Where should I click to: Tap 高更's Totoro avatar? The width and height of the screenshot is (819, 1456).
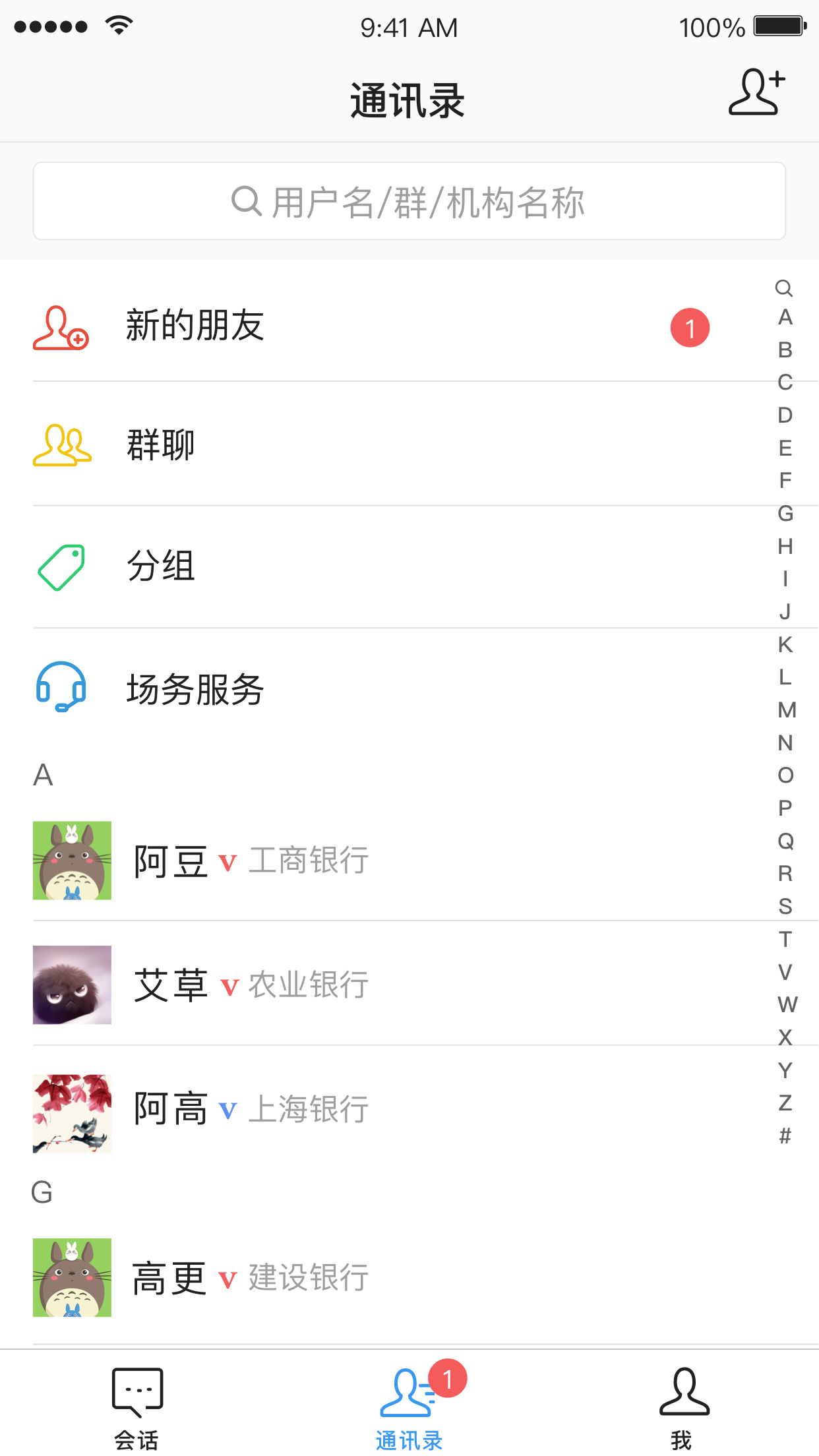[x=72, y=1277]
